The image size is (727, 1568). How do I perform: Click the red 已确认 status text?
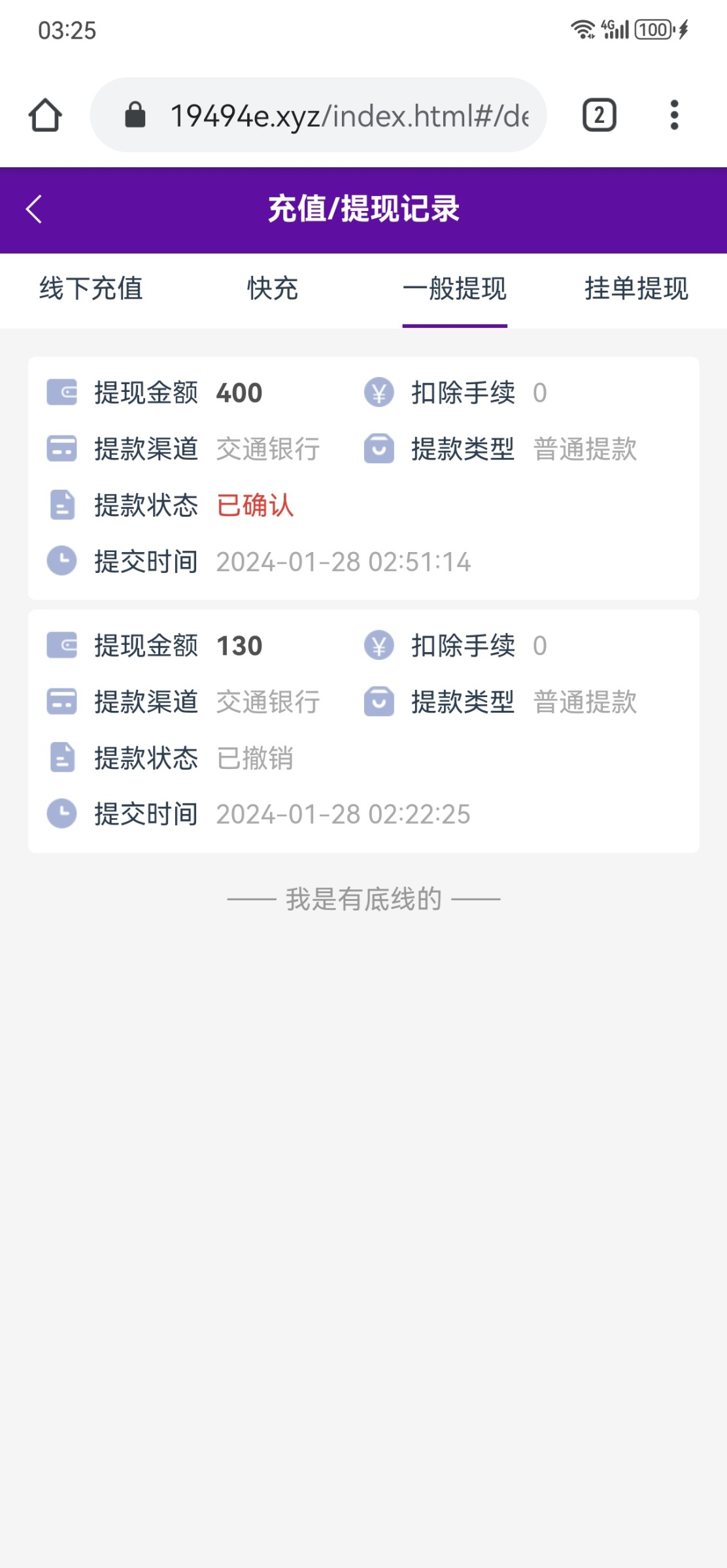click(x=255, y=504)
